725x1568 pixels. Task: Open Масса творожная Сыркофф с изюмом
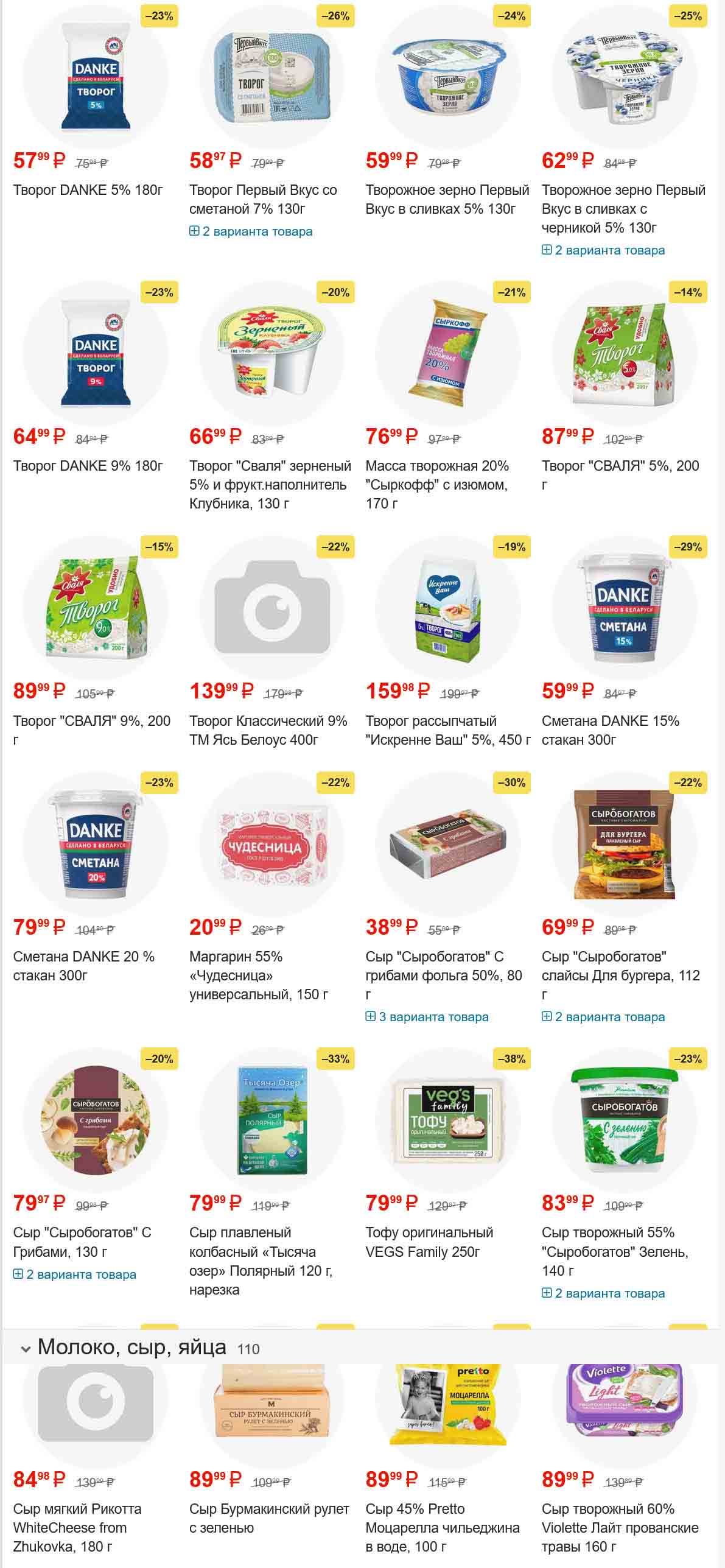[x=436, y=485]
